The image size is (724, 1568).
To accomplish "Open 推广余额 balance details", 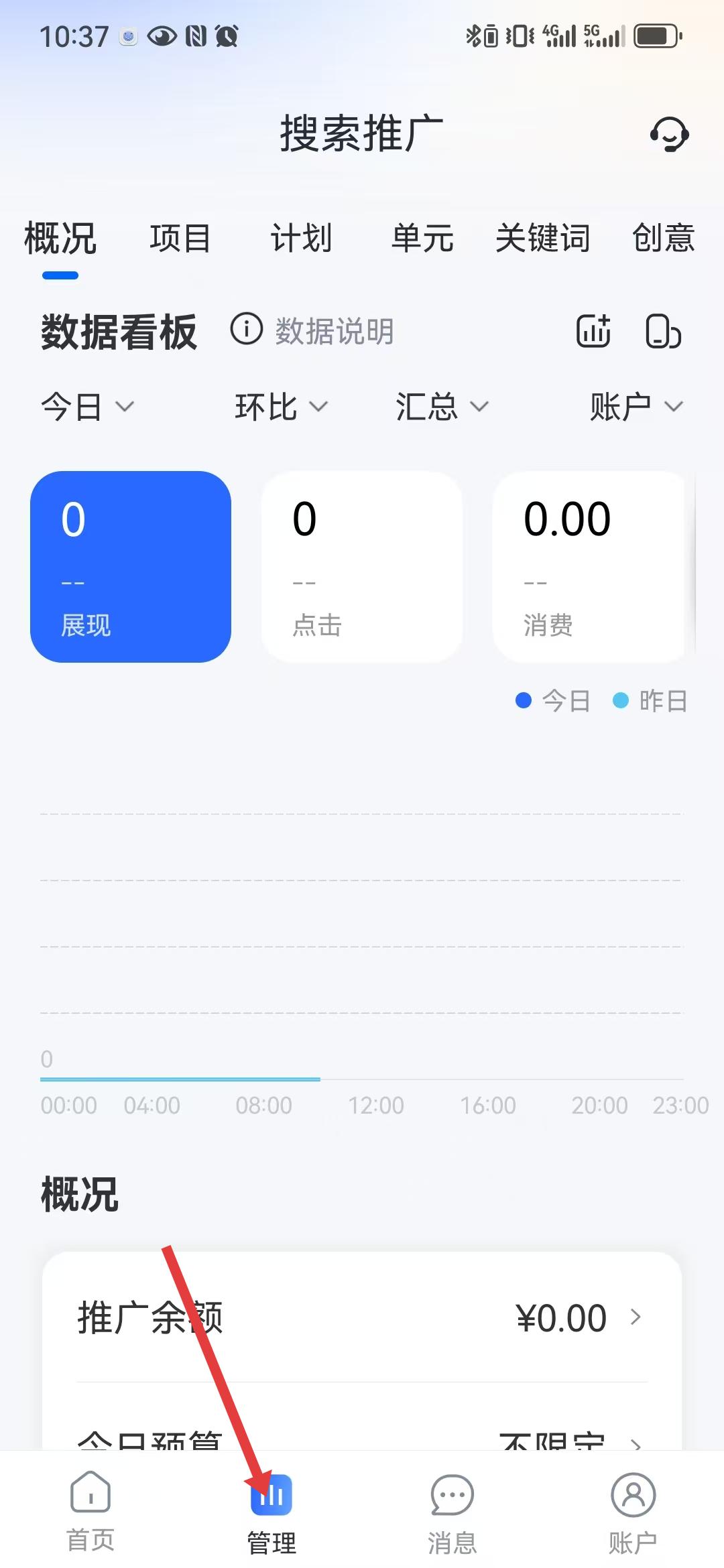I will 362,1317.
